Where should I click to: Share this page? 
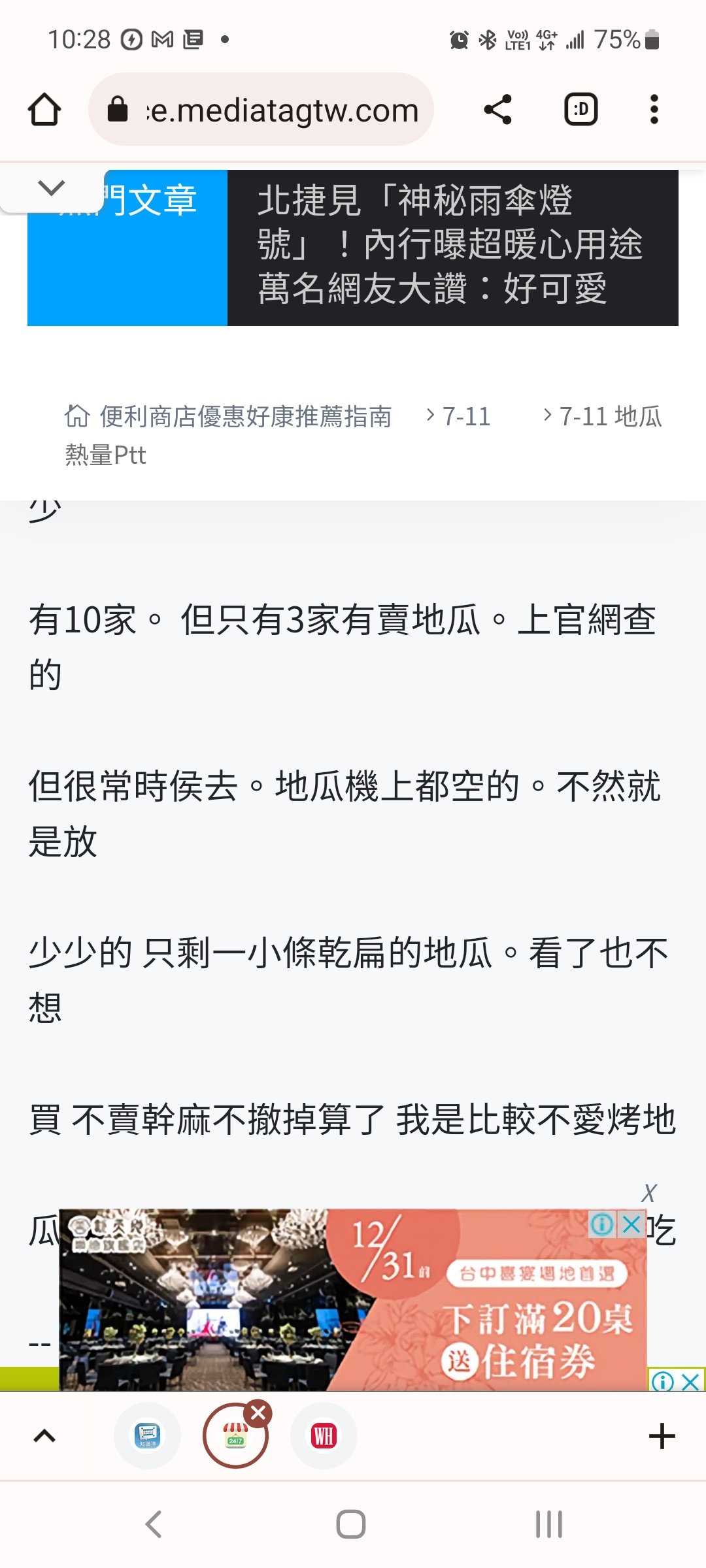point(497,109)
